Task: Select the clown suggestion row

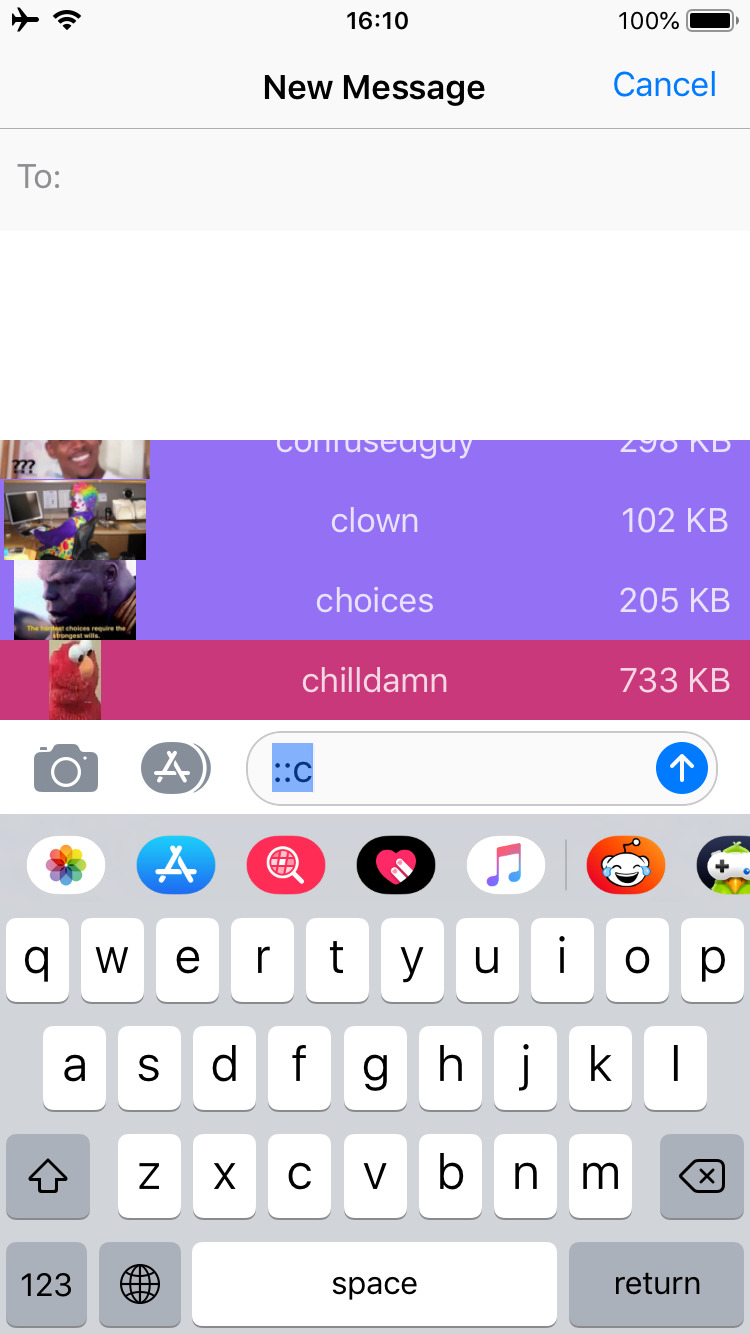Action: pyautogui.click(x=375, y=521)
